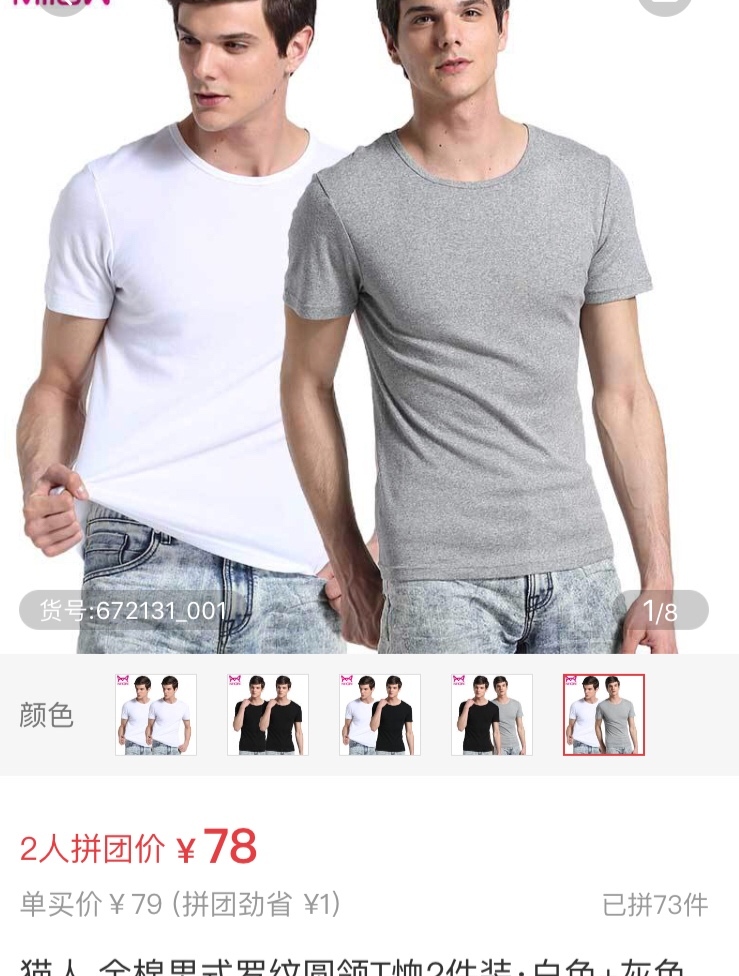Select the black and gray shirt color option
This screenshot has height=976, width=739.
click(x=492, y=714)
